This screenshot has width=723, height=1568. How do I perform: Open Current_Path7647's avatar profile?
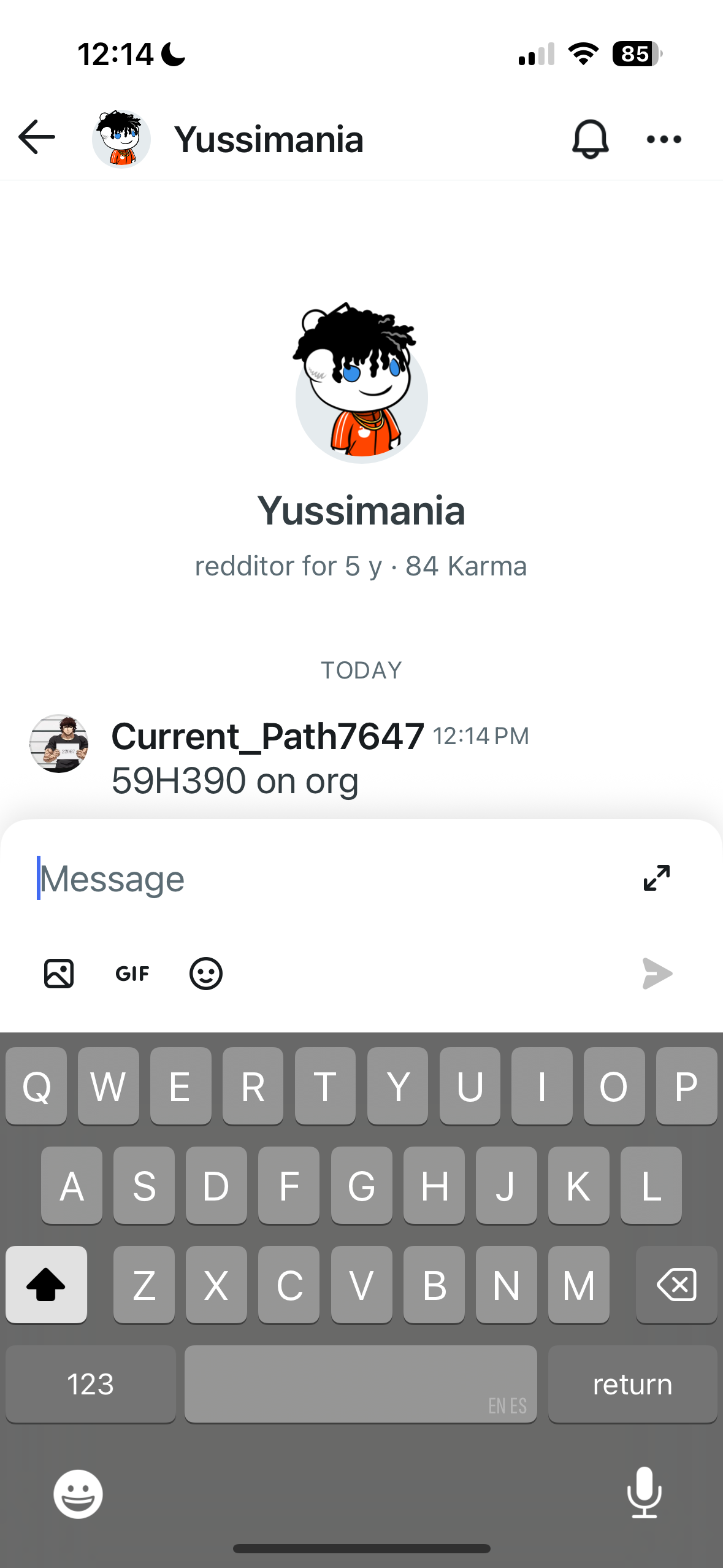[x=59, y=744]
